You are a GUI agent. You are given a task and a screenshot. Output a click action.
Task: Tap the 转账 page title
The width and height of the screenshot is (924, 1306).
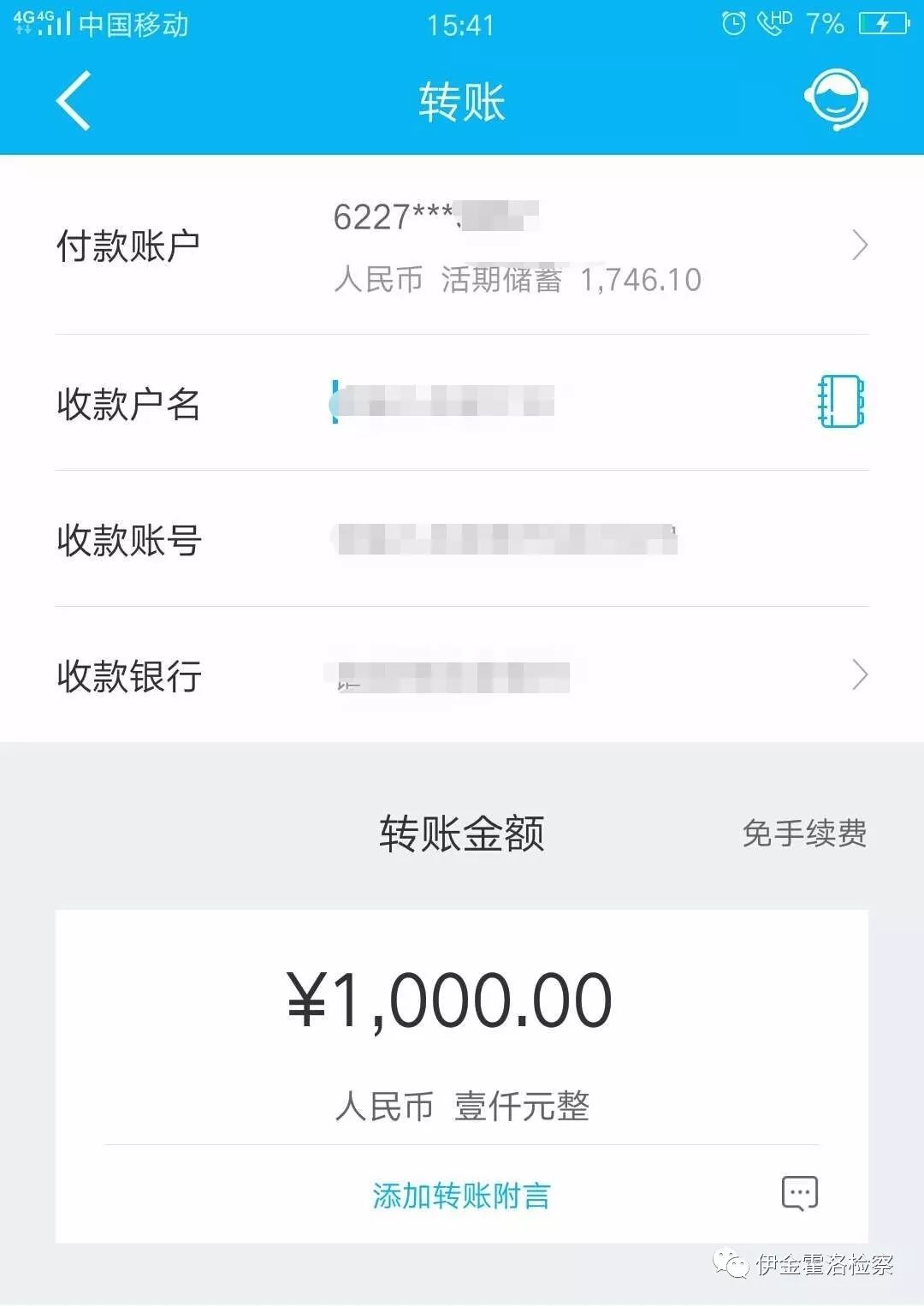[462, 99]
